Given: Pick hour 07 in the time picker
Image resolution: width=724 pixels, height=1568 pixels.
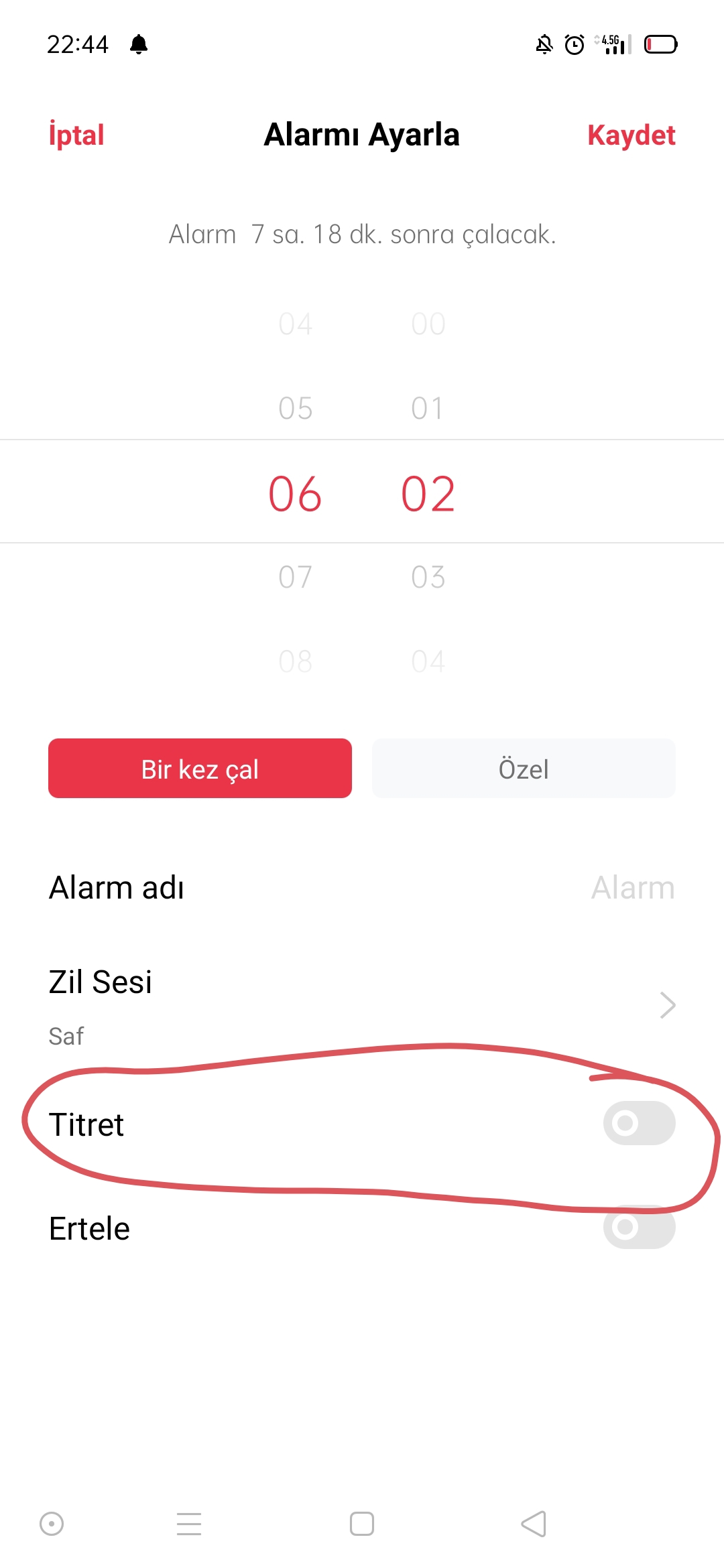Looking at the screenshot, I should pos(296,577).
